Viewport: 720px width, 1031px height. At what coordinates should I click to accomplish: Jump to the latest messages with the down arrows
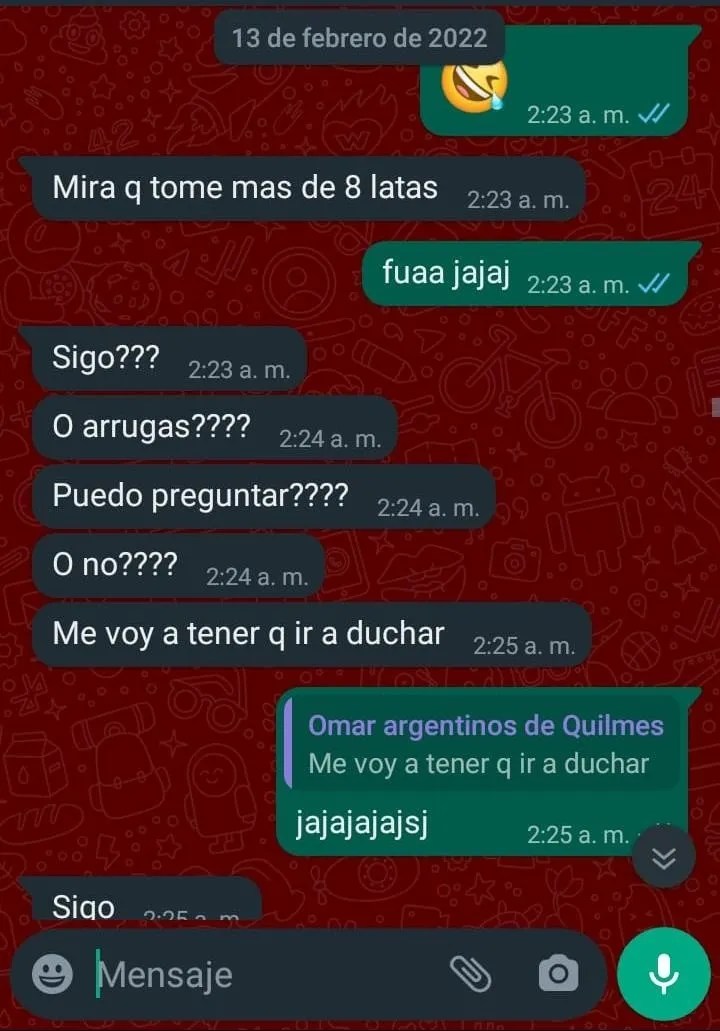click(x=664, y=857)
